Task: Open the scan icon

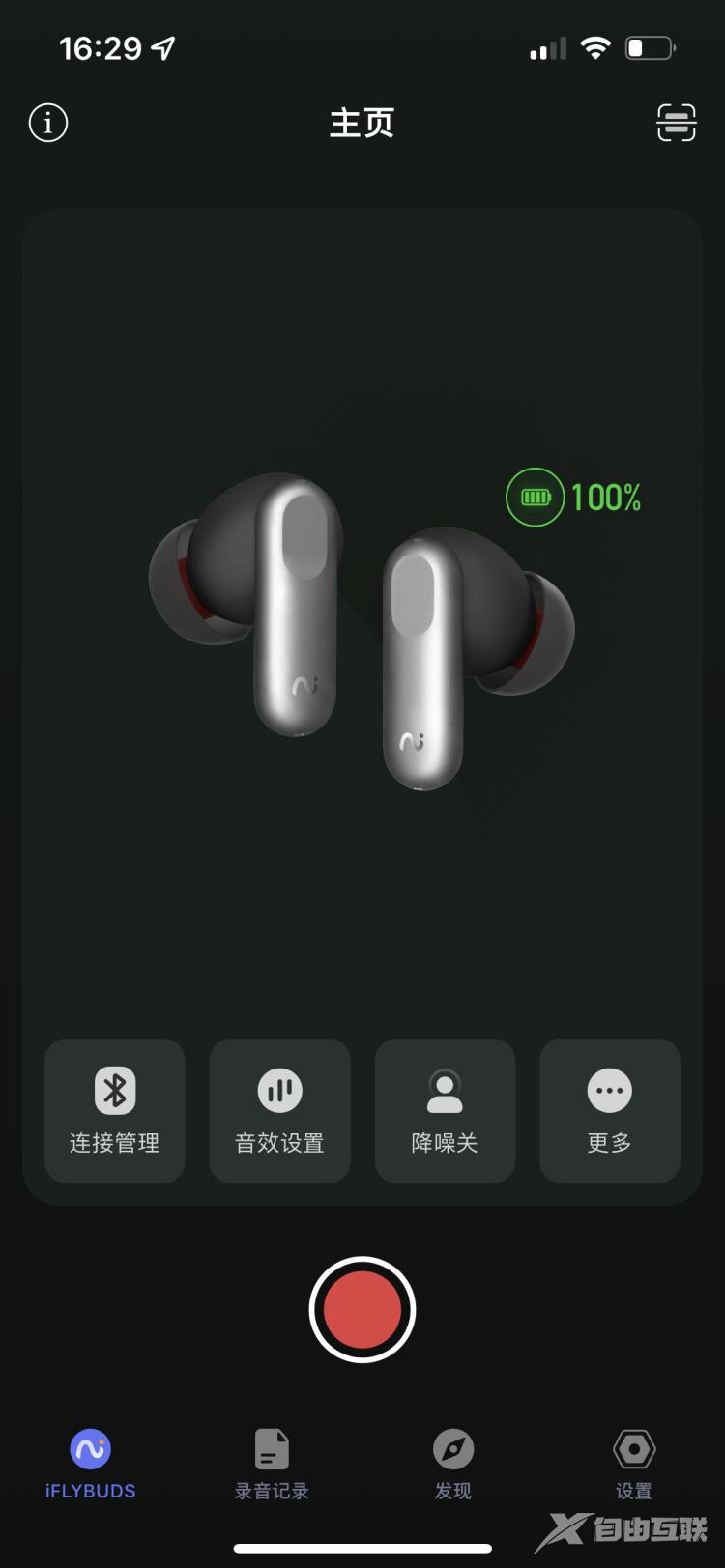Action: click(676, 123)
